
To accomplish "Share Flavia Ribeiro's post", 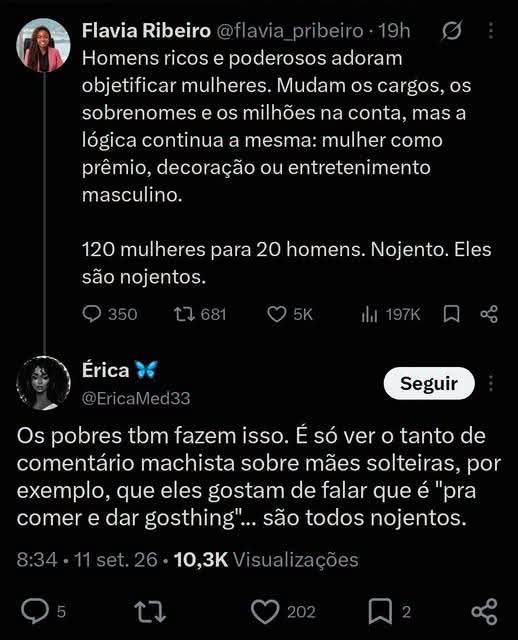I will pyautogui.click(x=489, y=314).
